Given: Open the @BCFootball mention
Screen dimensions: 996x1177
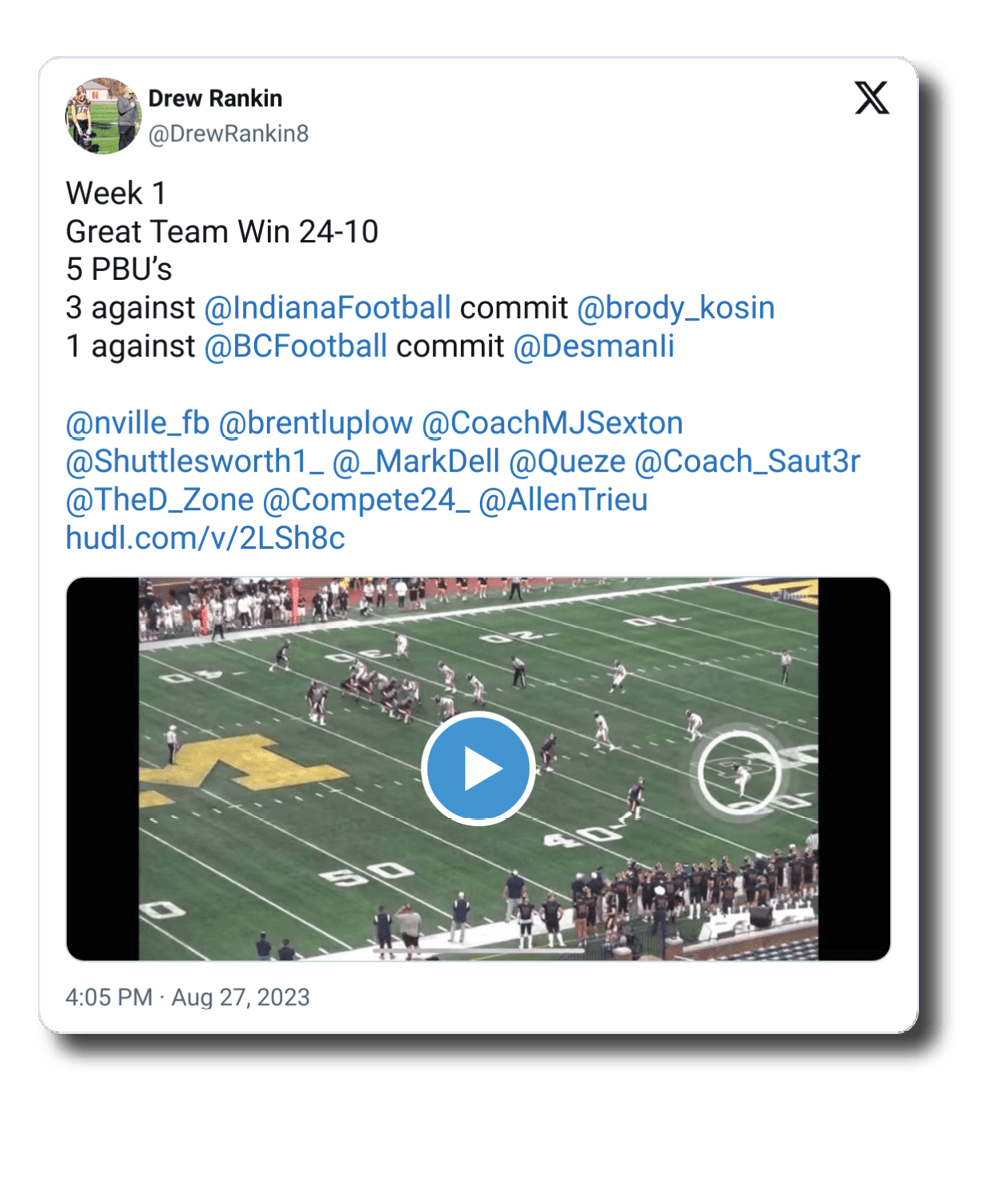Looking at the screenshot, I should point(295,346).
